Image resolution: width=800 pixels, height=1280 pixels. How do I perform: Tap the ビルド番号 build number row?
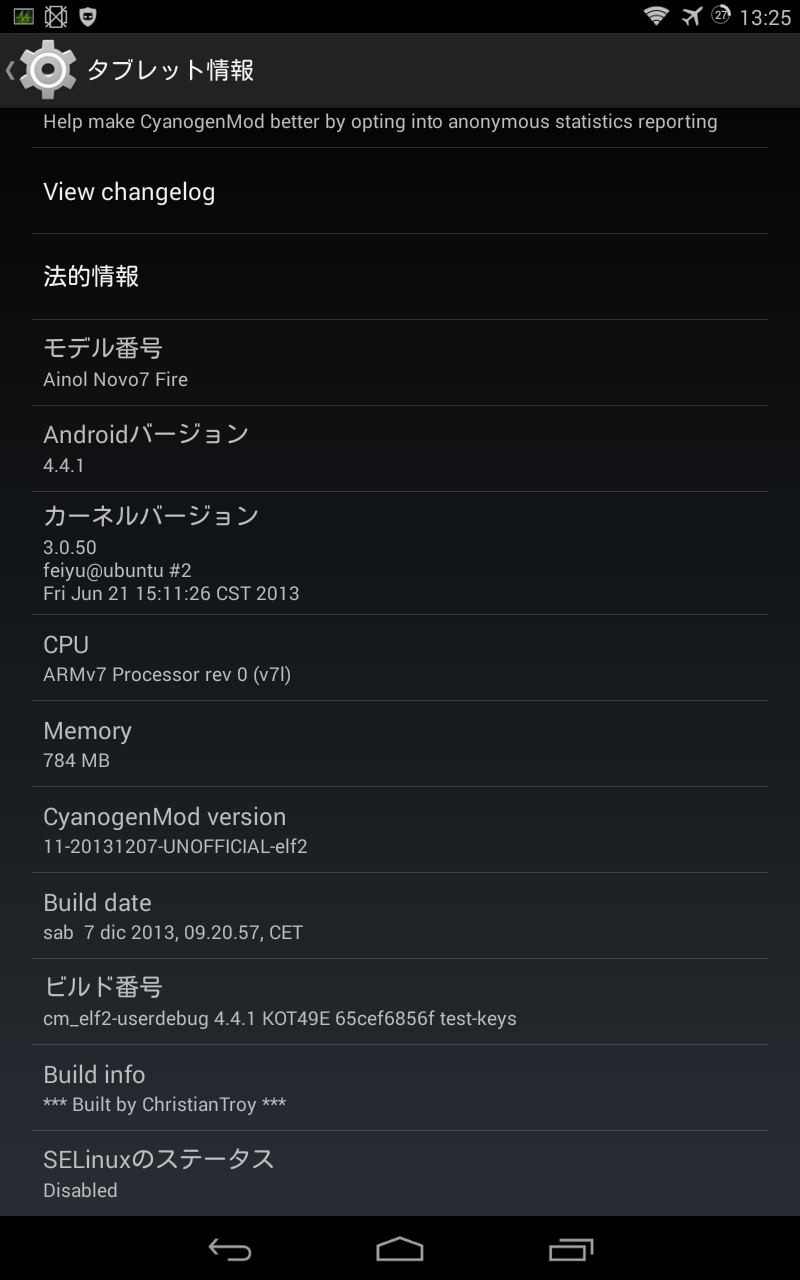(x=400, y=1002)
